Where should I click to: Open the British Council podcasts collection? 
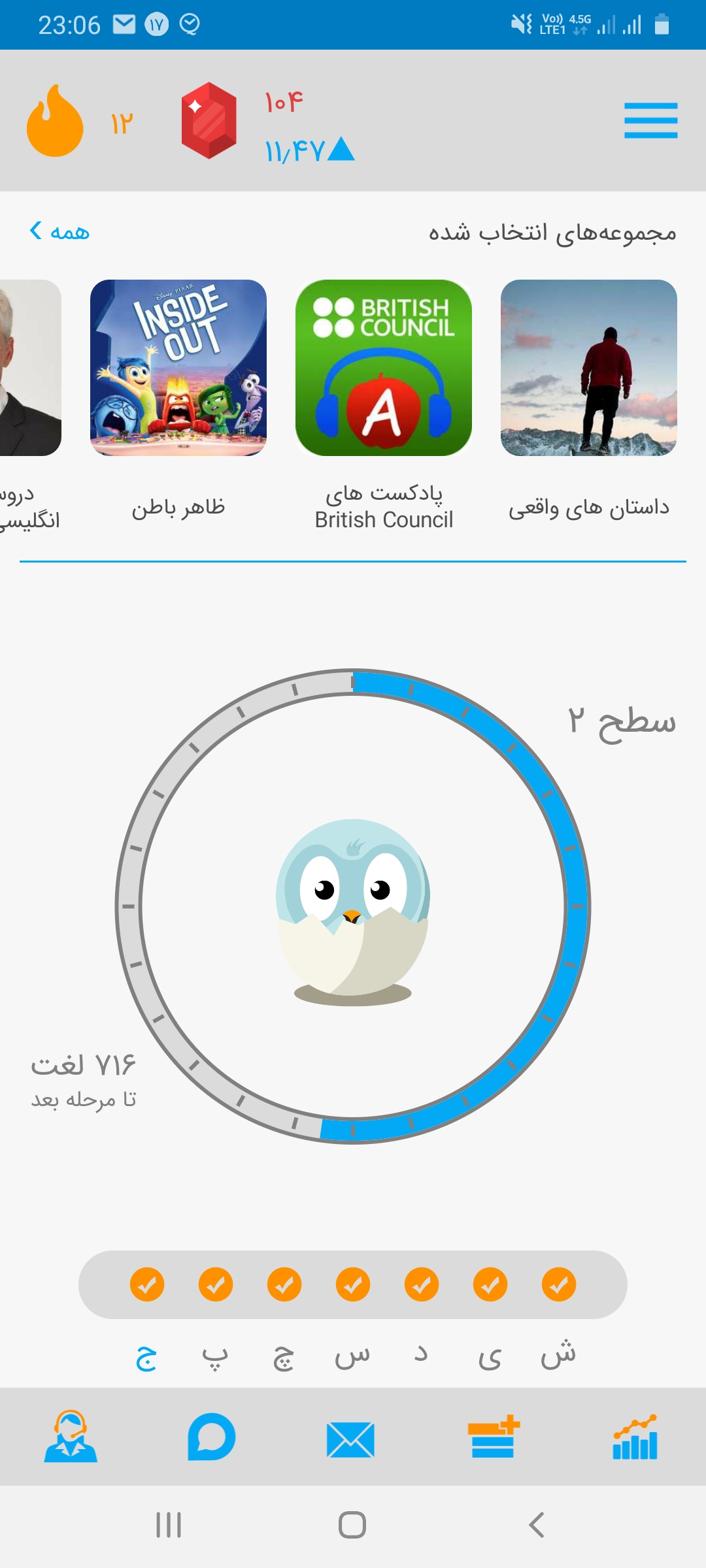[384, 368]
